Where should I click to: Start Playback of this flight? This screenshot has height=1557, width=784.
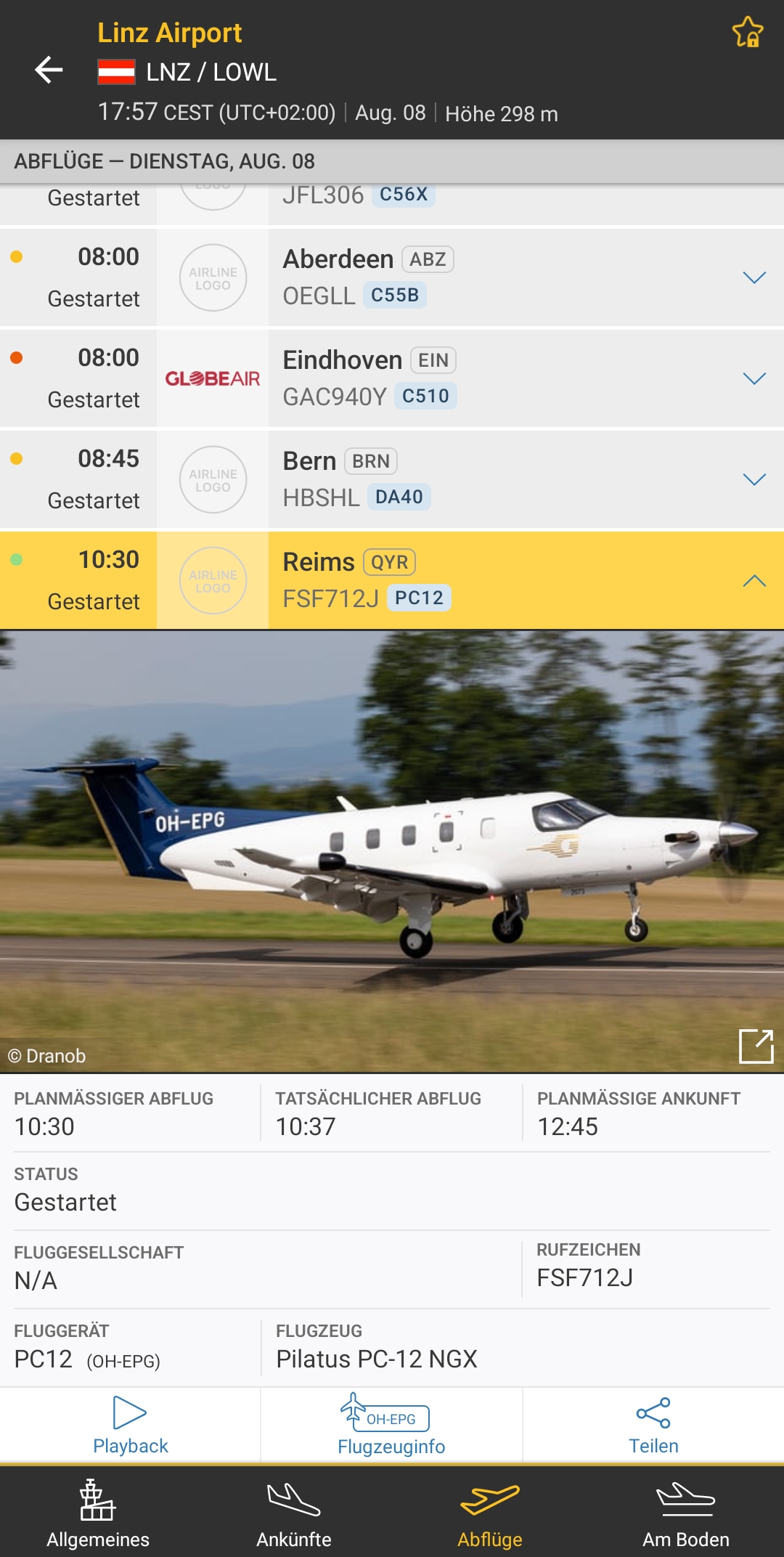coord(131,1425)
